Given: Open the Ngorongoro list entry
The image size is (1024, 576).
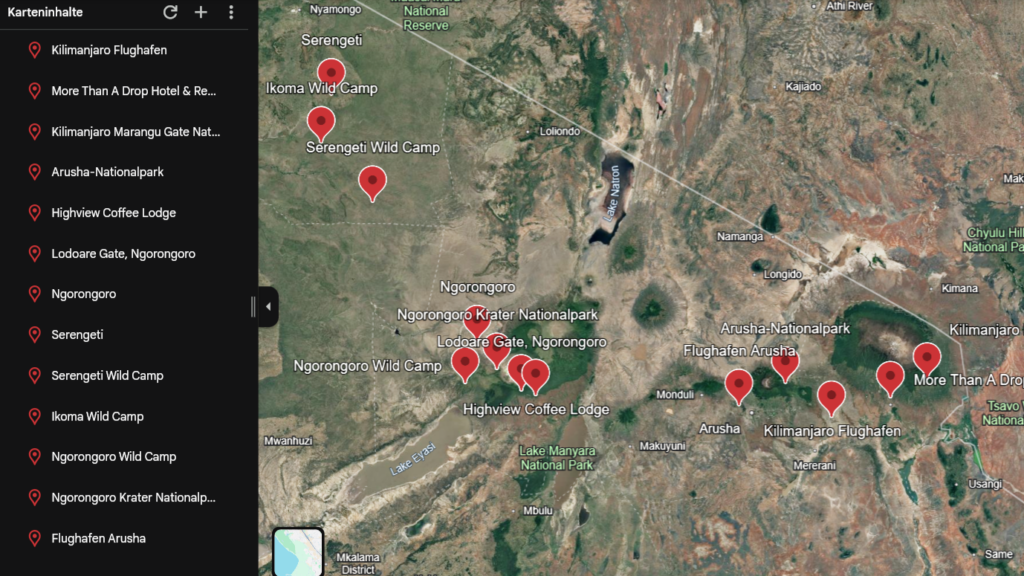Looking at the screenshot, I should 84,294.
